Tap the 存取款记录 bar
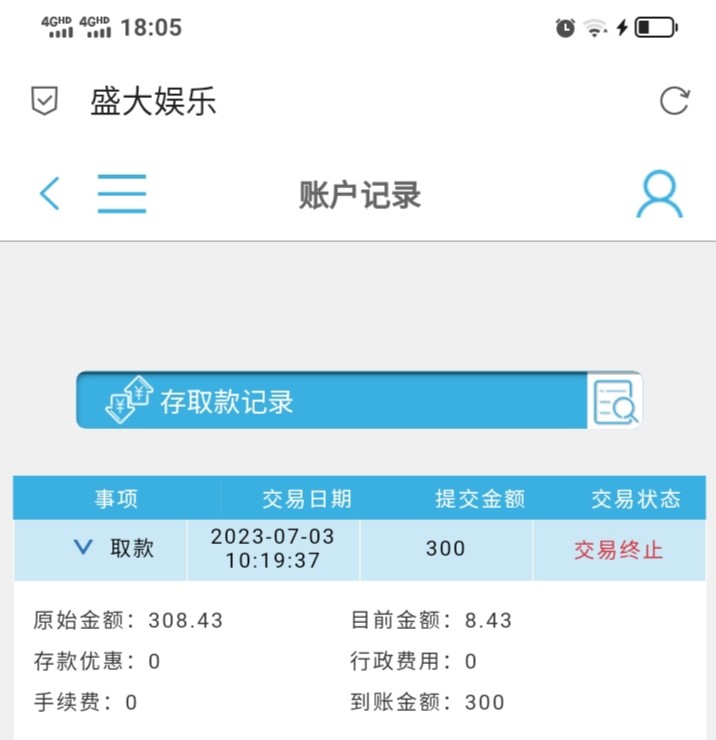The height and width of the screenshot is (740, 716). (330, 401)
